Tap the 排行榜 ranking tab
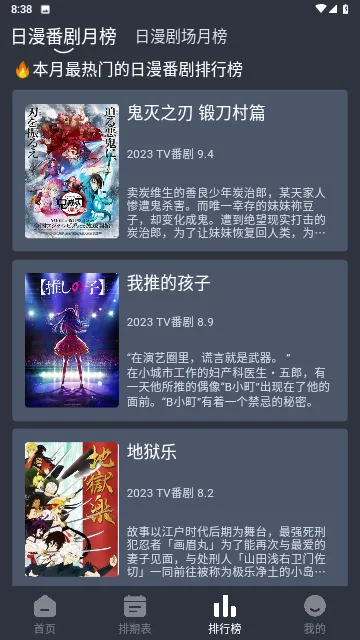 tap(225, 614)
